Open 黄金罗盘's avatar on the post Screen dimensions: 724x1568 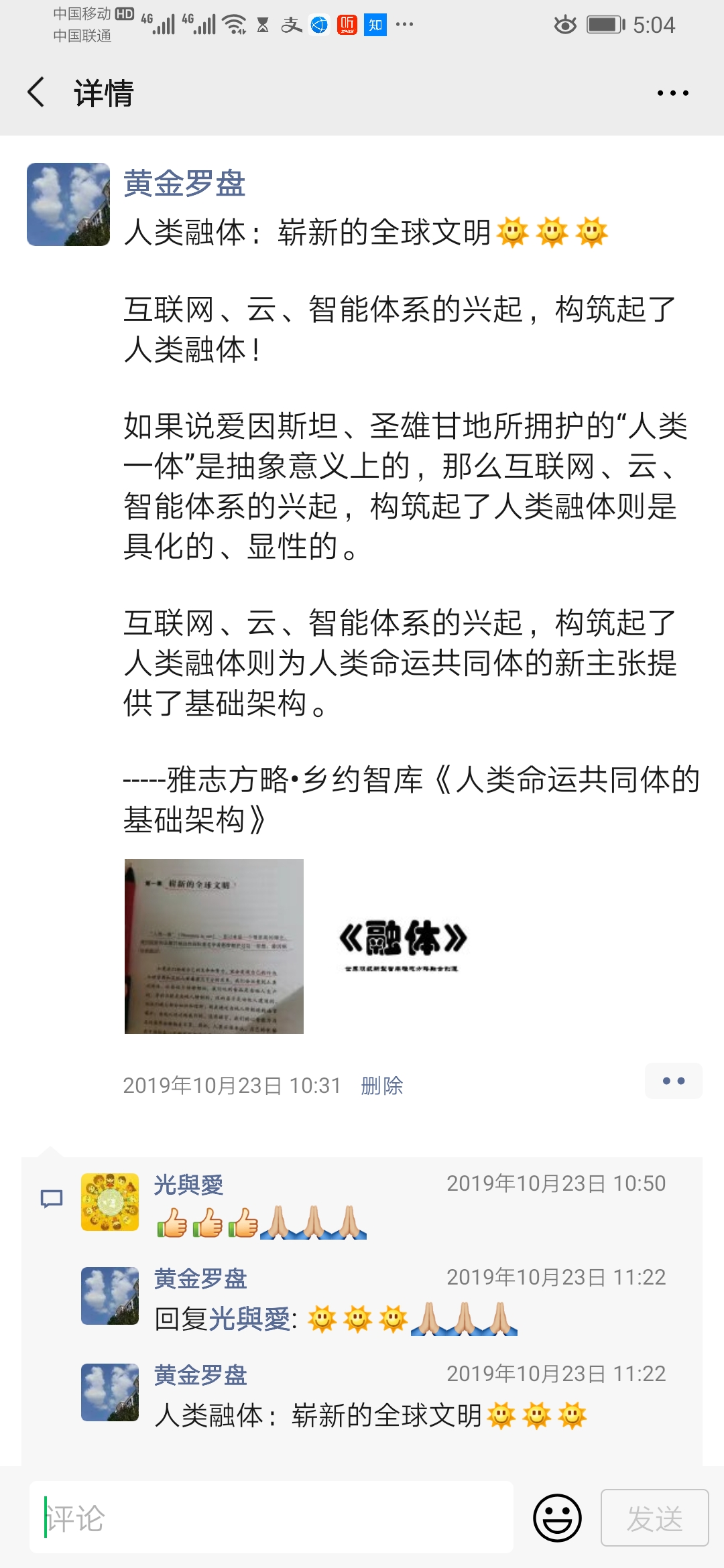(68, 204)
